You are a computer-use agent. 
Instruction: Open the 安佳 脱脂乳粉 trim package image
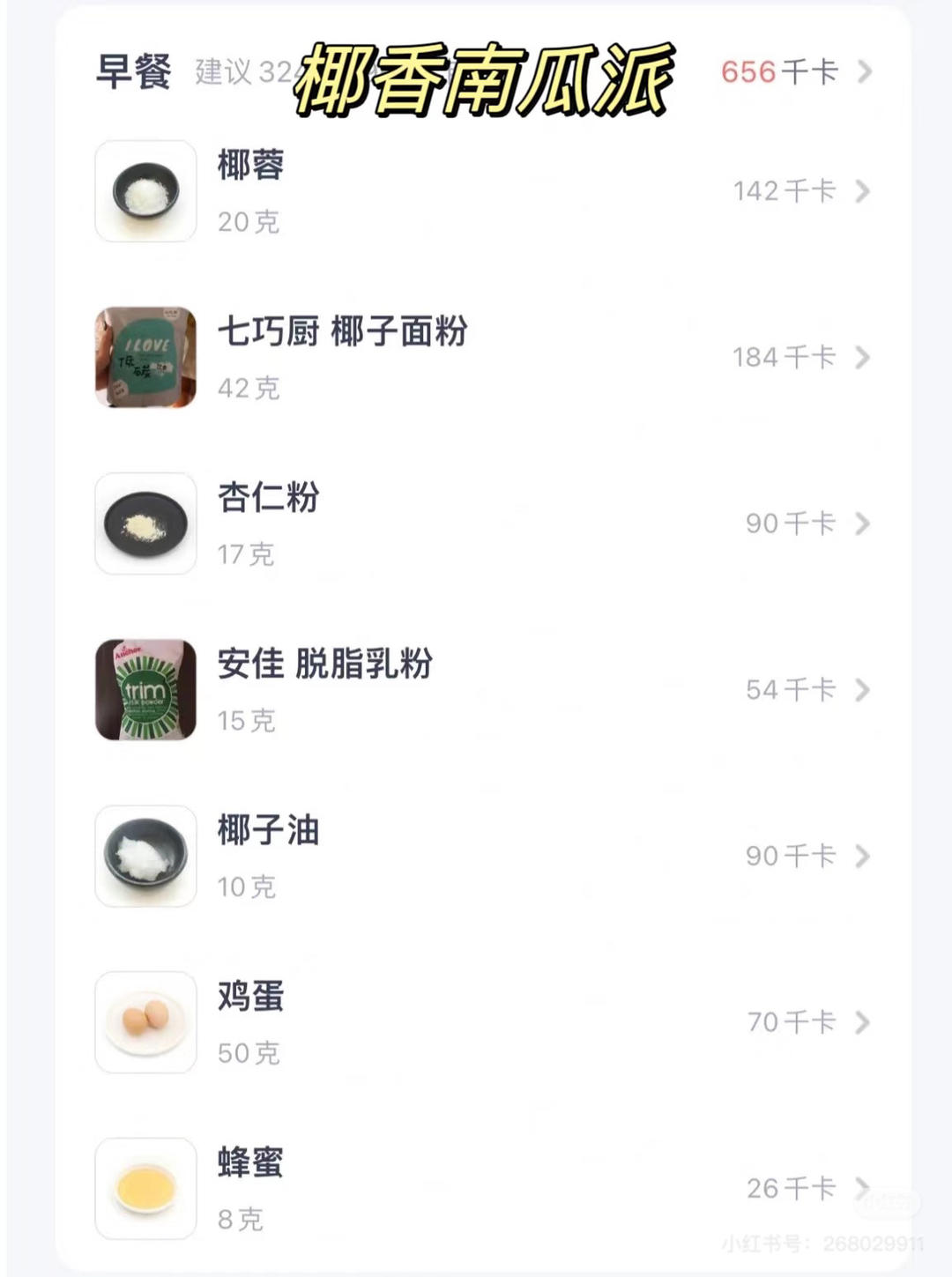pyautogui.click(x=145, y=690)
